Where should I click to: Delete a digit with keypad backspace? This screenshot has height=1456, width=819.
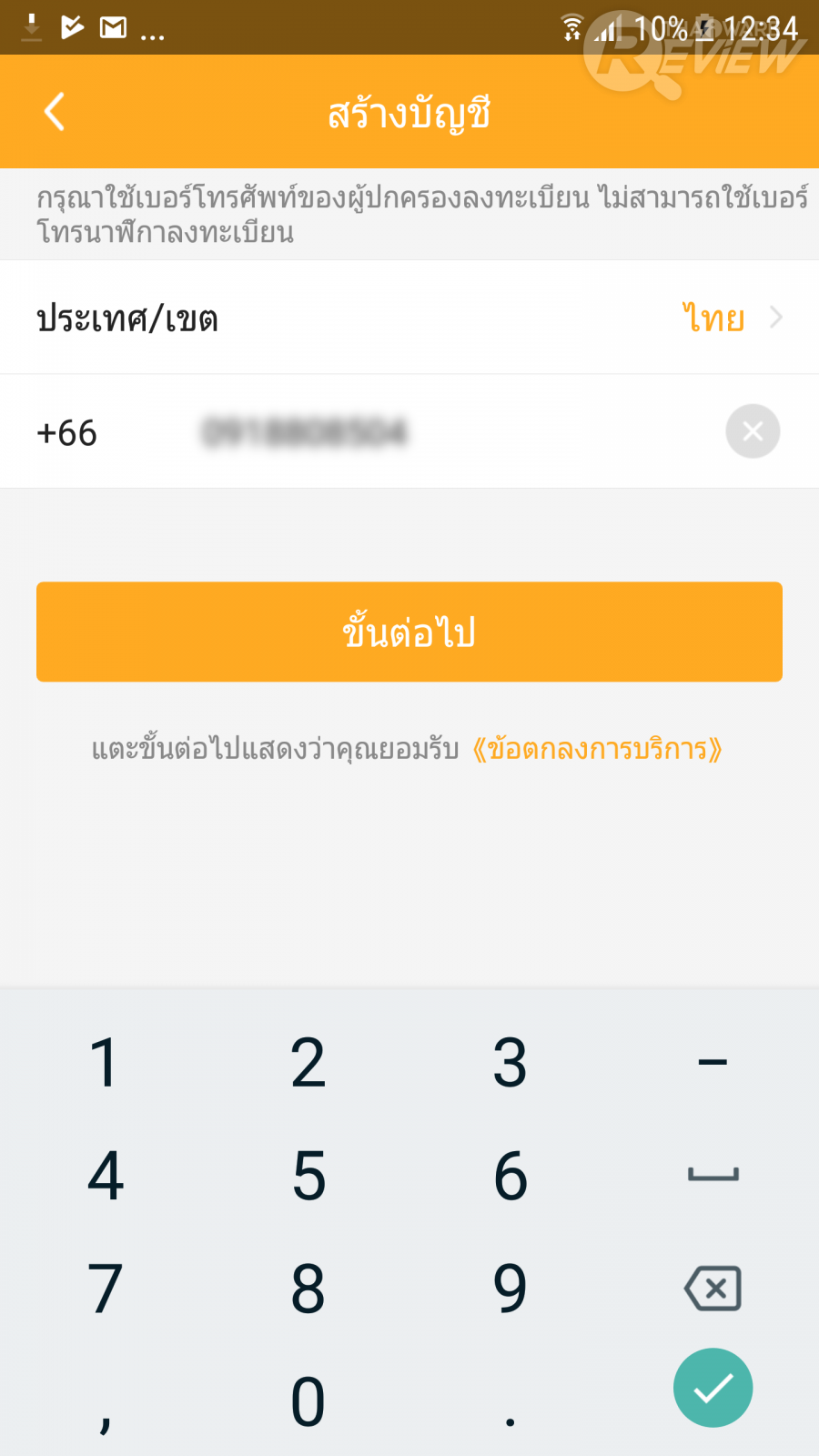pos(713,1289)
